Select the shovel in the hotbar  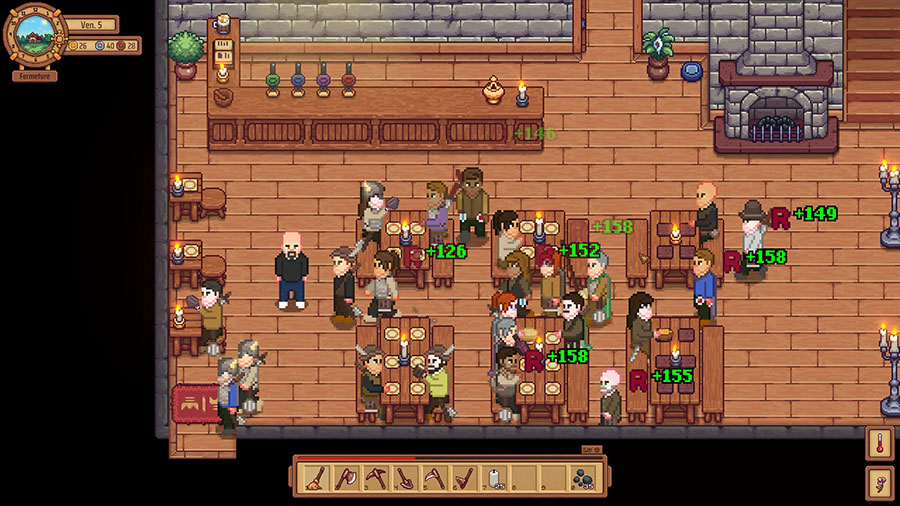(x=405, y=478)
